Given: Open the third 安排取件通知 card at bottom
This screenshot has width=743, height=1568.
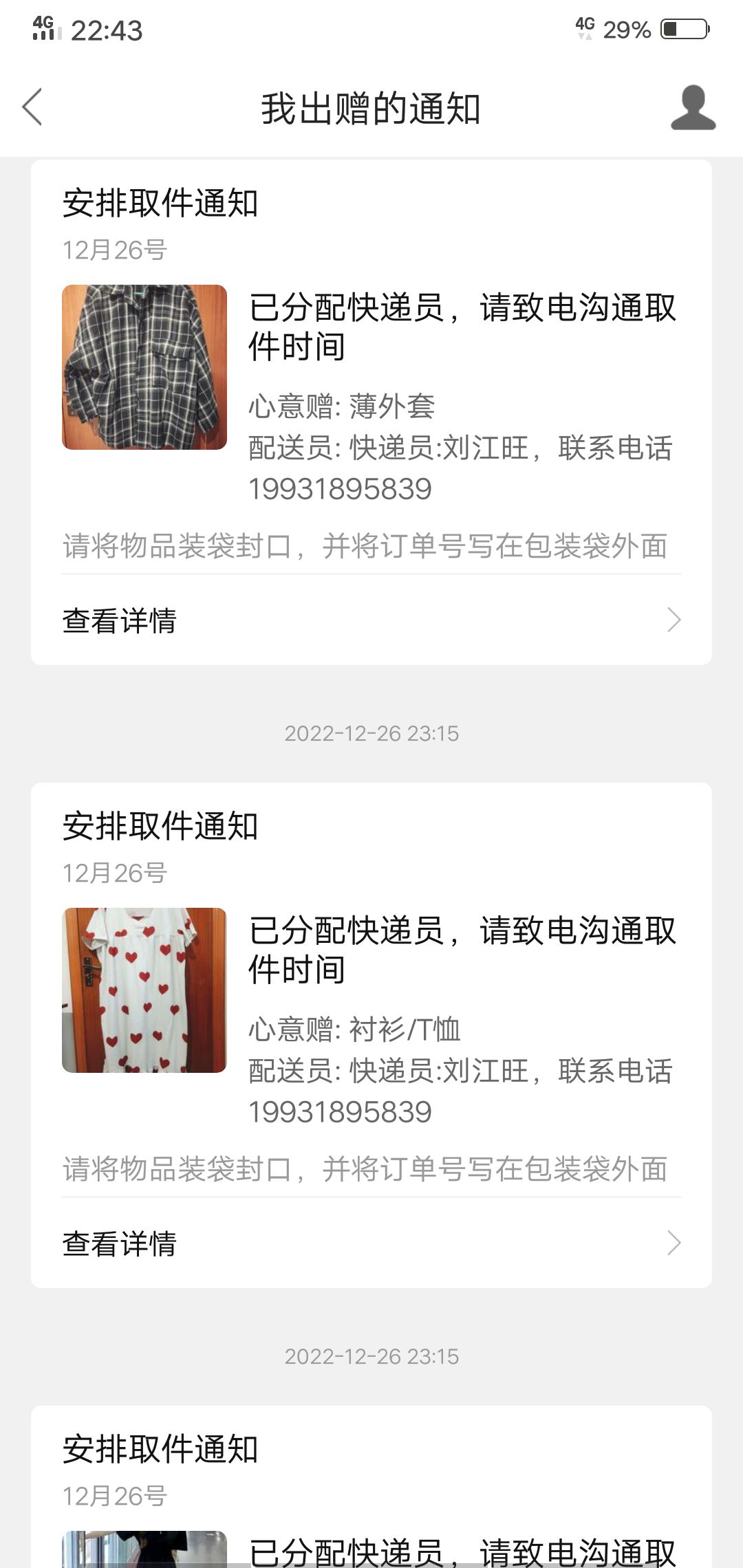Looking at the screenshot, I should click(371, 1487).
